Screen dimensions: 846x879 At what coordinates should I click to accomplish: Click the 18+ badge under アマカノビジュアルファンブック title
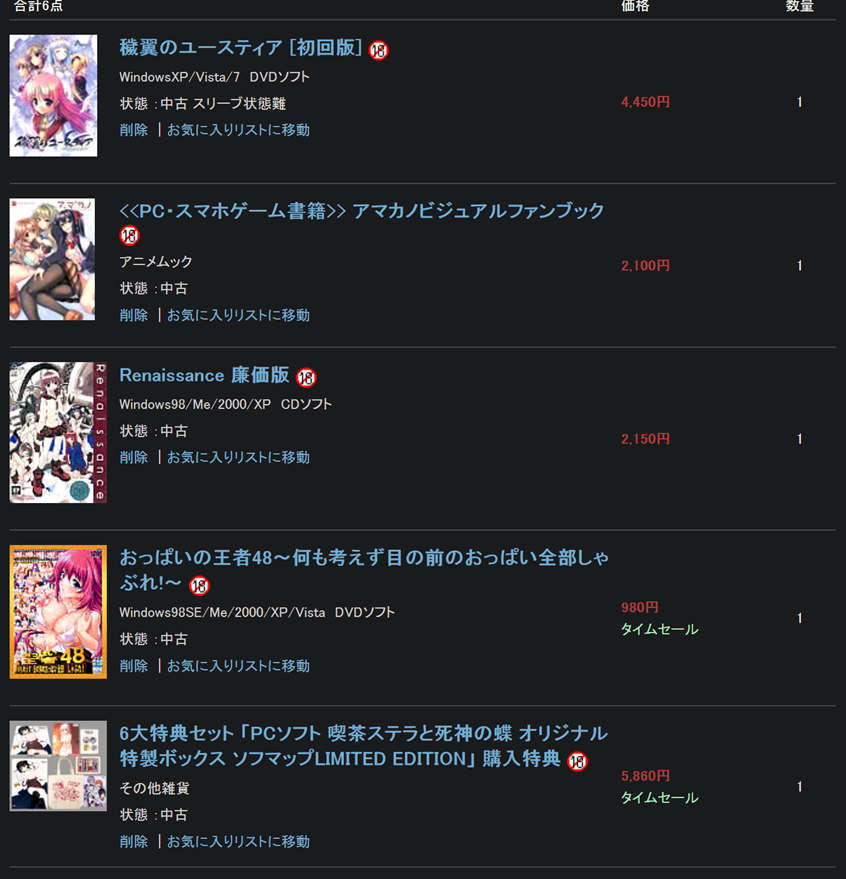coord(130,236)
